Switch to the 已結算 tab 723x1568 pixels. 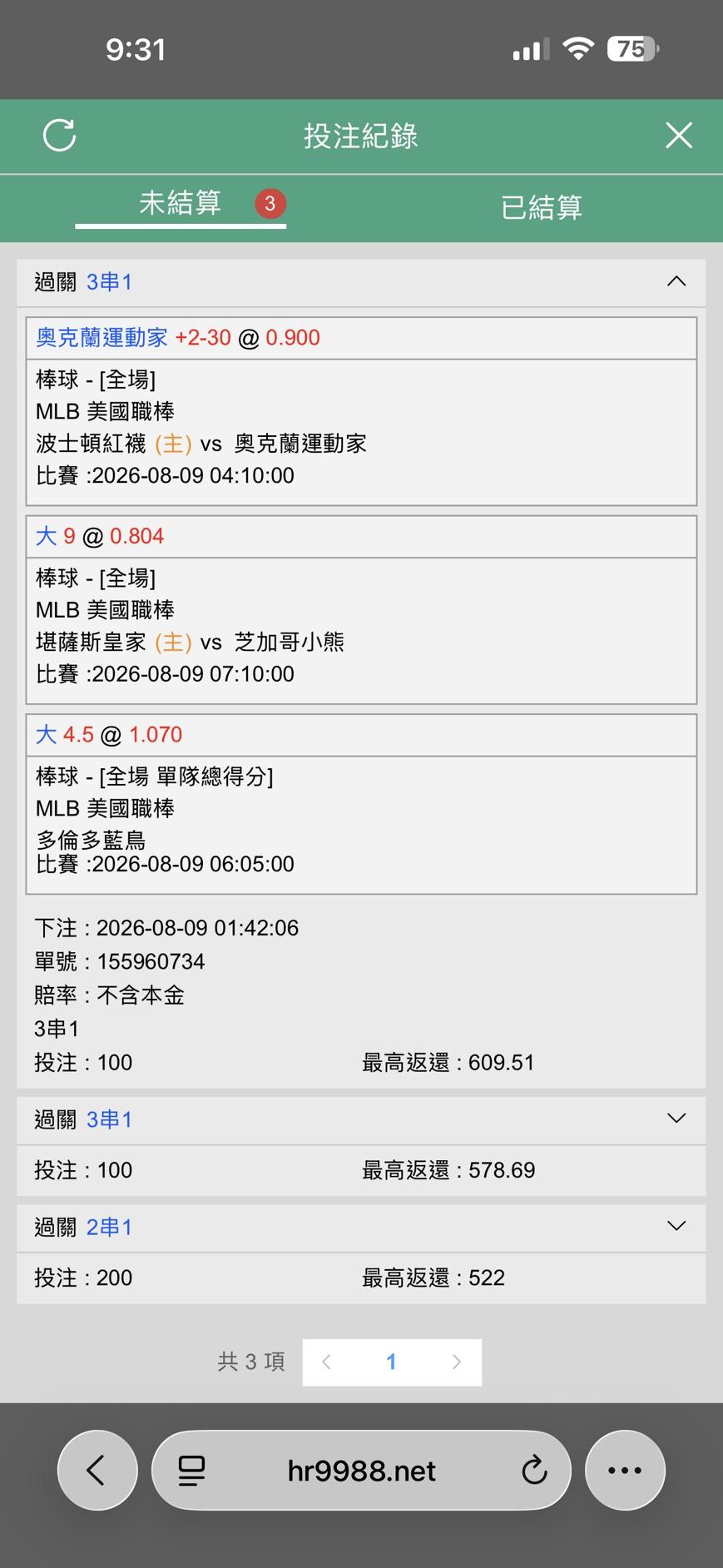(x=542, y=207)
